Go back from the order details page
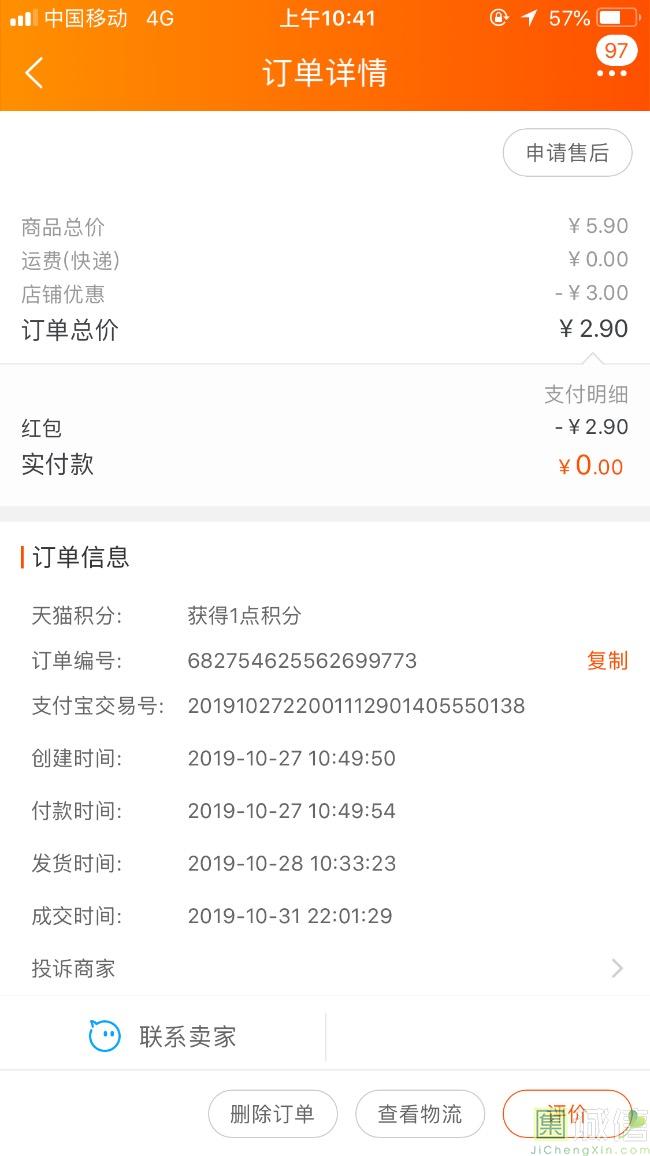 34,73
